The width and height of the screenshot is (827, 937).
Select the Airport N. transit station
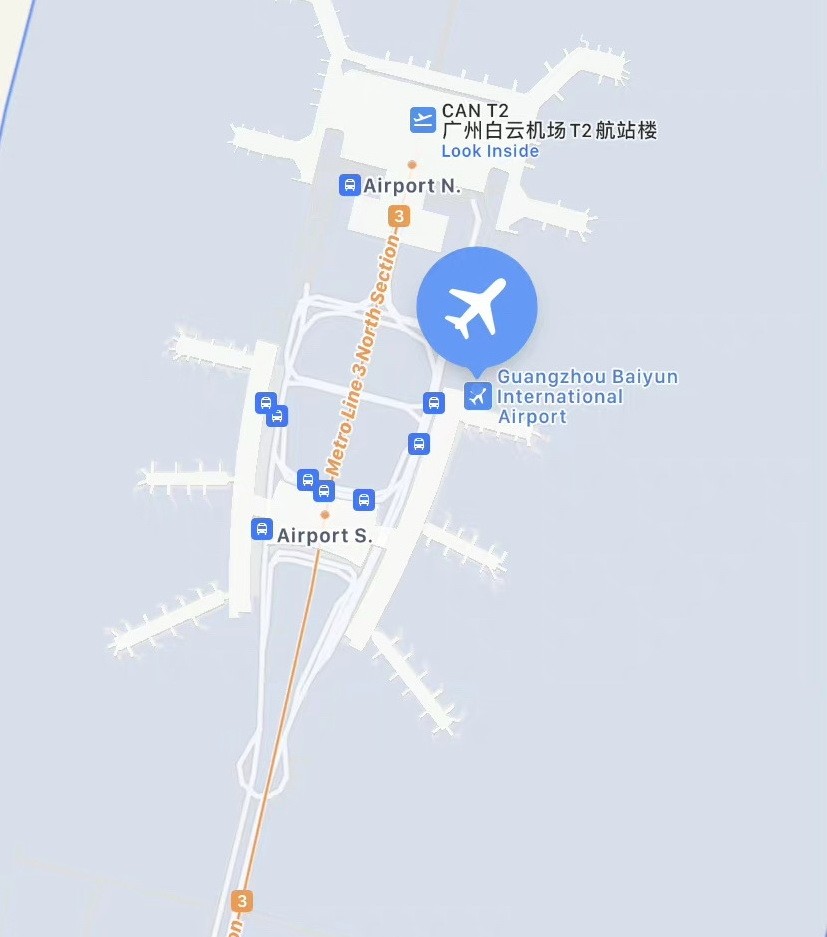click(x=349, y=185)
